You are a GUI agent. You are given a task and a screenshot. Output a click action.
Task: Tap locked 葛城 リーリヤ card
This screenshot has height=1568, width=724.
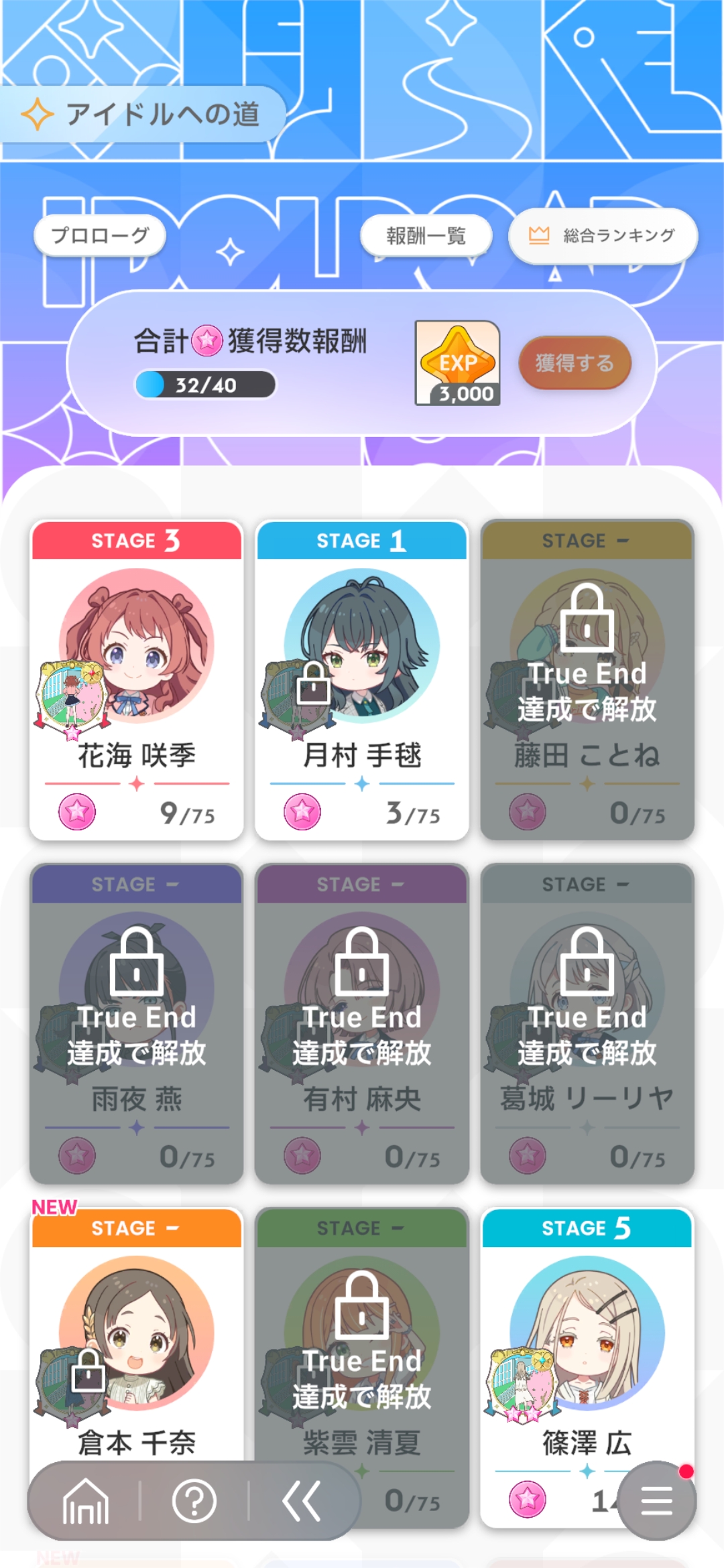[x=587, y=1024]
